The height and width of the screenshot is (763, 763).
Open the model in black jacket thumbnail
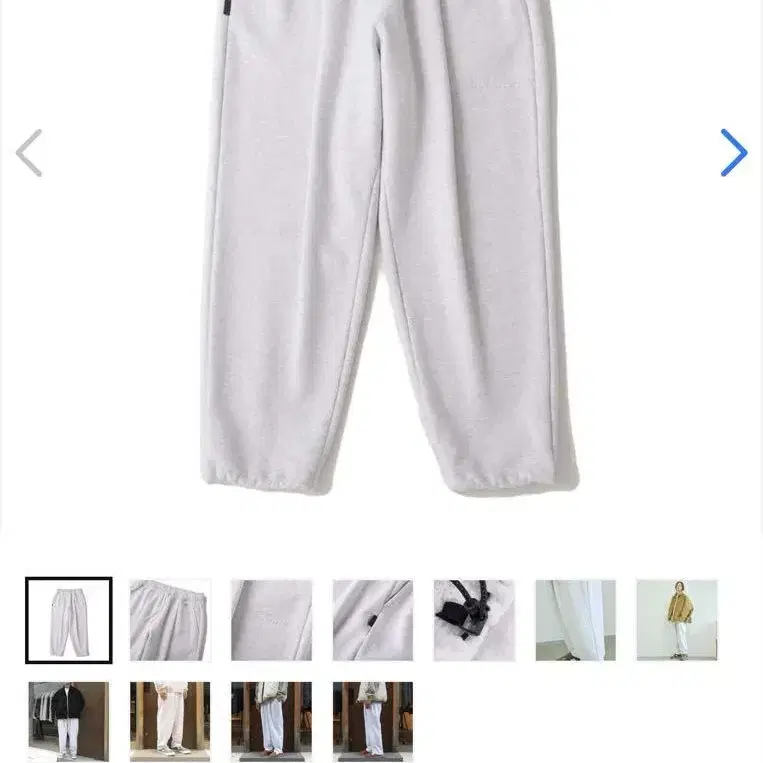(x=69, y=720)
